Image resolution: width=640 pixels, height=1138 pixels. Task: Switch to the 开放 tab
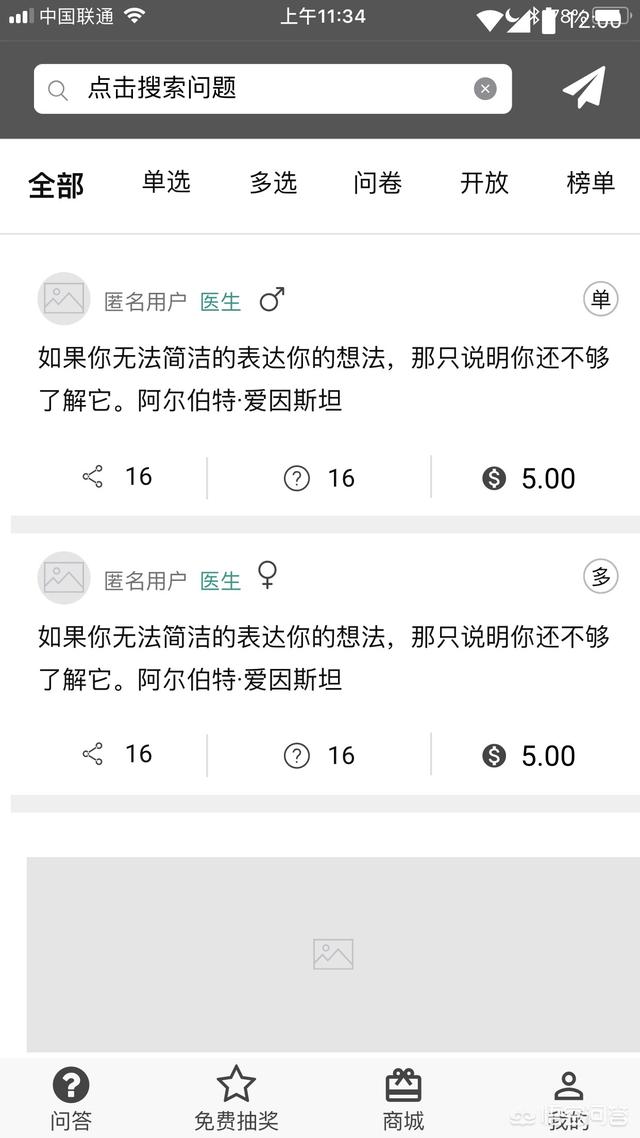[x=484, y=183]
